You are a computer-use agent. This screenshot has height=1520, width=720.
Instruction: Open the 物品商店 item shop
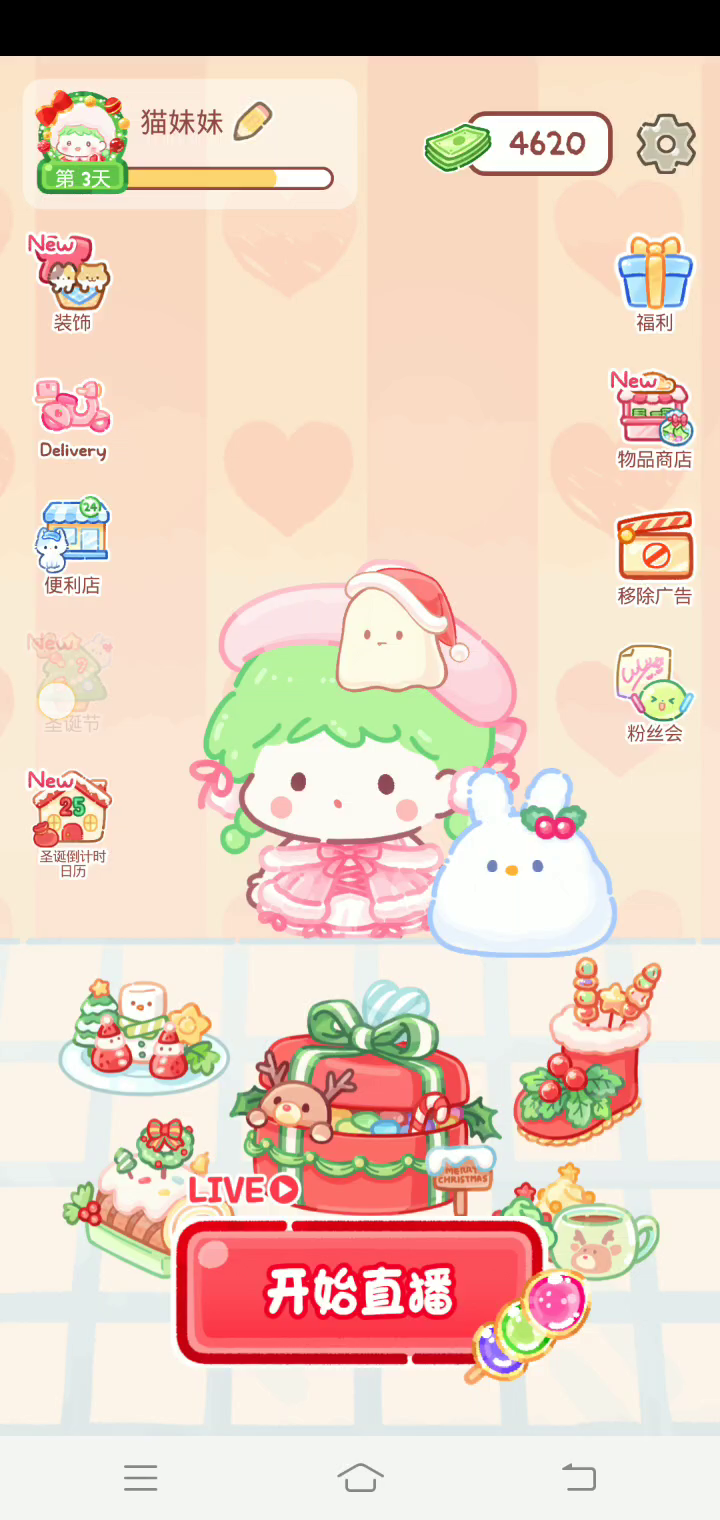point(655,418)
